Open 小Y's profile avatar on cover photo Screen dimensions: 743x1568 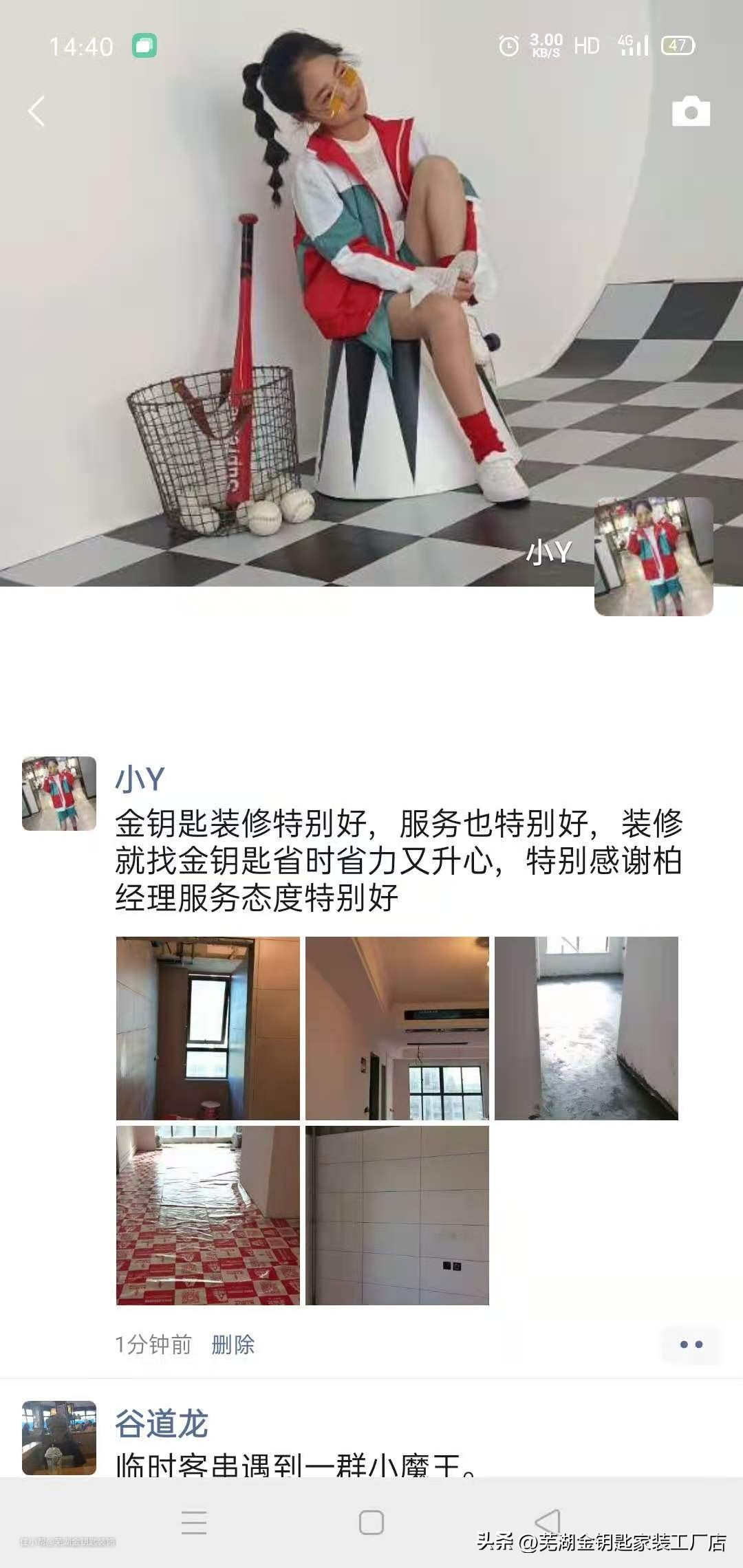pos(654,556)
